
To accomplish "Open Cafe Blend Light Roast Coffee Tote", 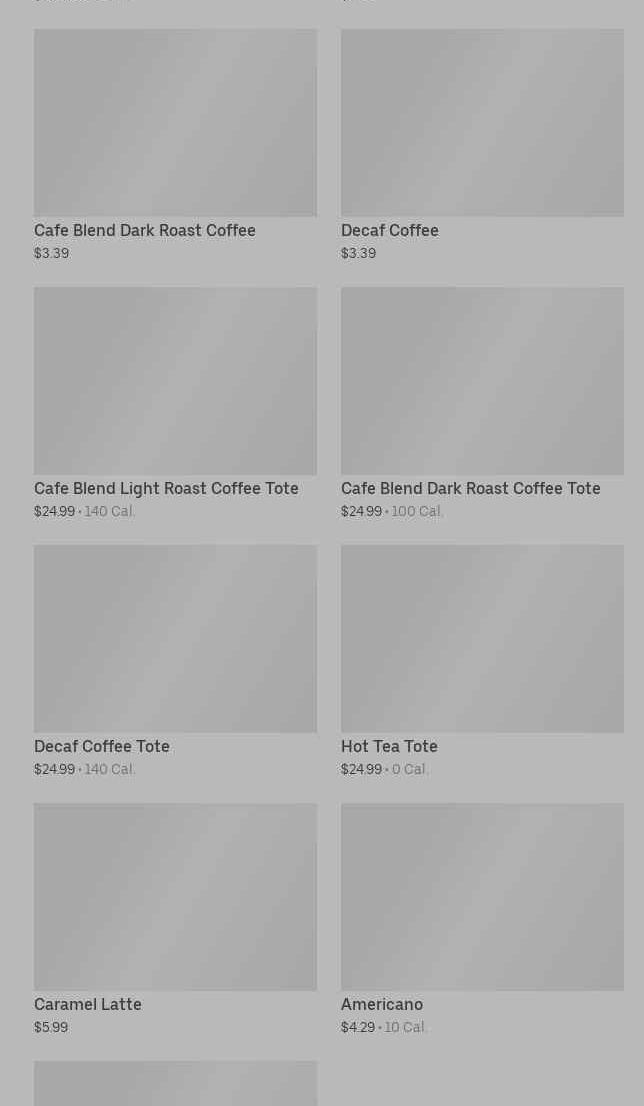I will point(175,403).
